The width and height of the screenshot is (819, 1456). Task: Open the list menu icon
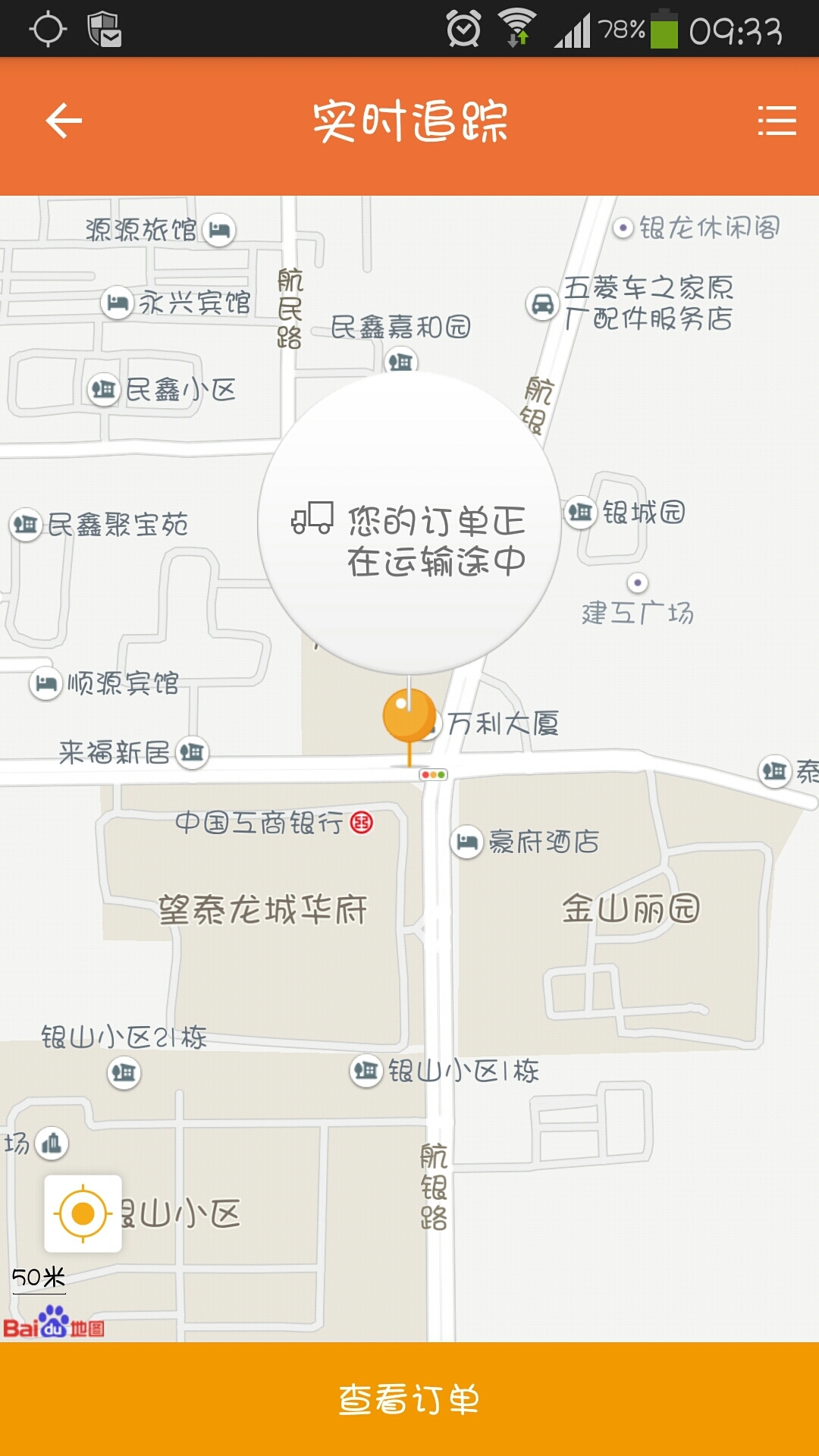pyautogui.click(x=777, y=121)
